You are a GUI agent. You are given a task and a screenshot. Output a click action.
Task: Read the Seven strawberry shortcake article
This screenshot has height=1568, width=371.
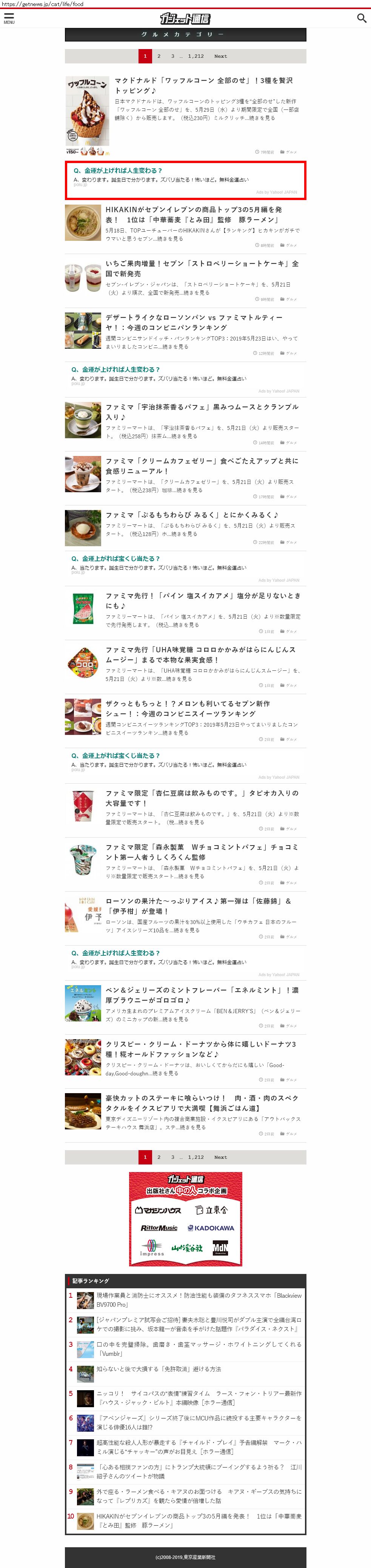201,268
